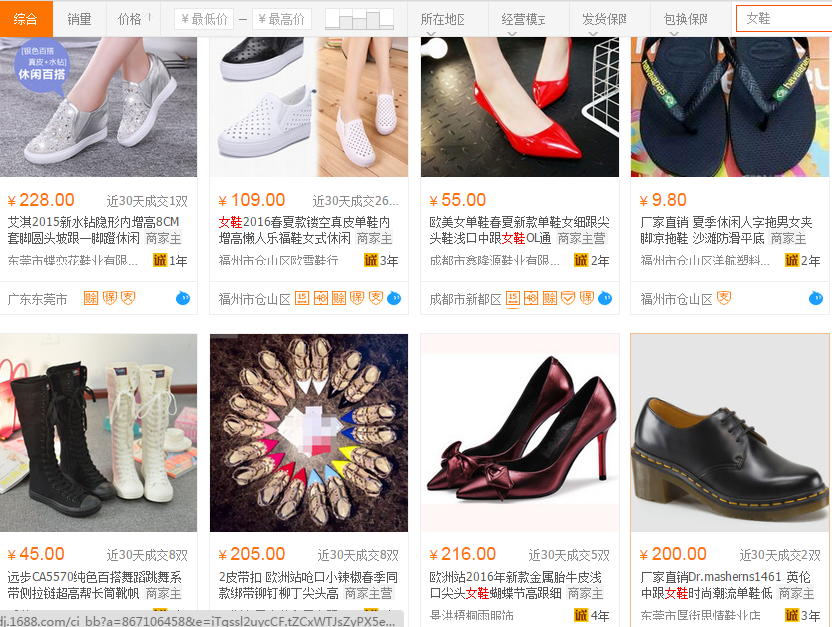Image resolution: width=832 pixels, height=627 pixels.
Task: Focus the 女鞋 search box
Action: (x=785, y=19)
